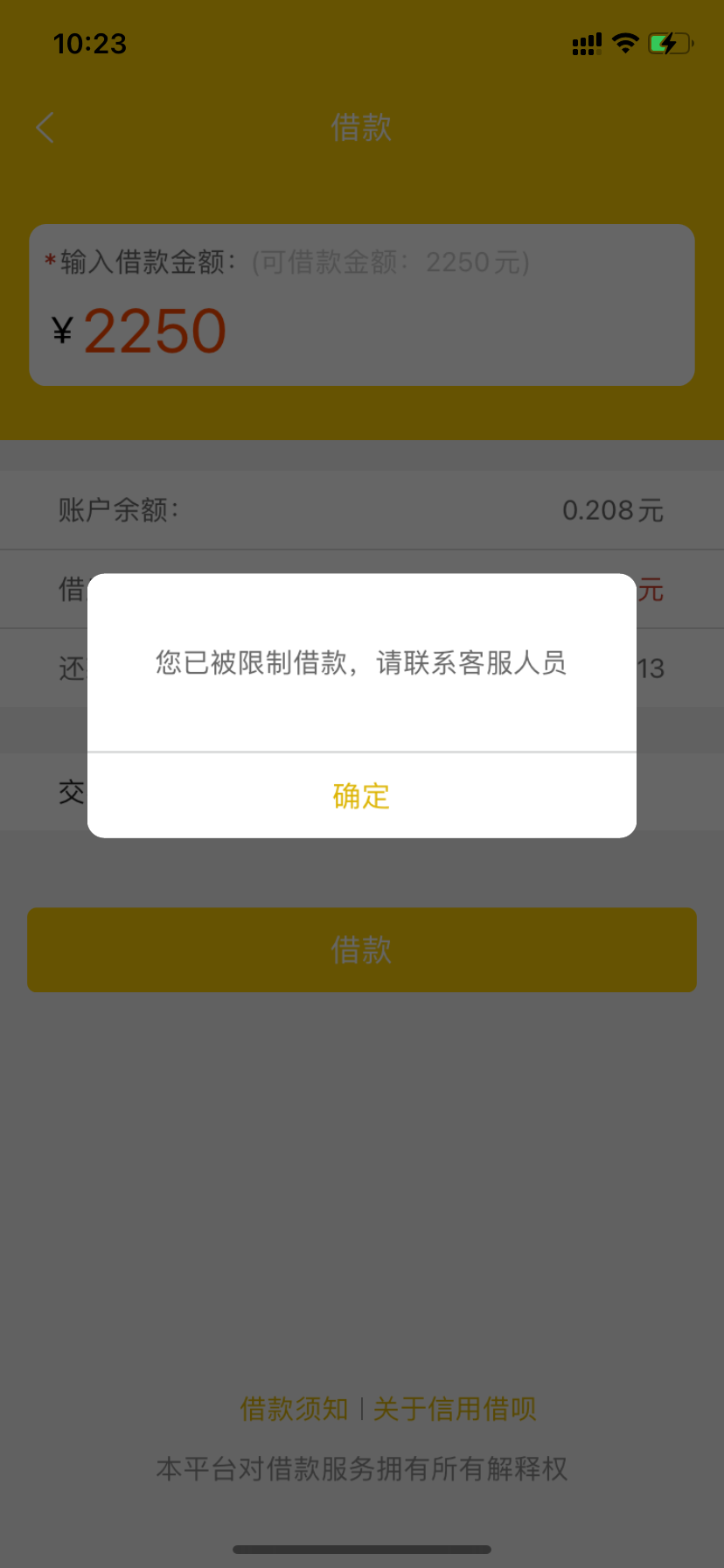724x1568 pixels.
Task: Tap the 您已被限制借款 alert message
Action: coord(362,663)
